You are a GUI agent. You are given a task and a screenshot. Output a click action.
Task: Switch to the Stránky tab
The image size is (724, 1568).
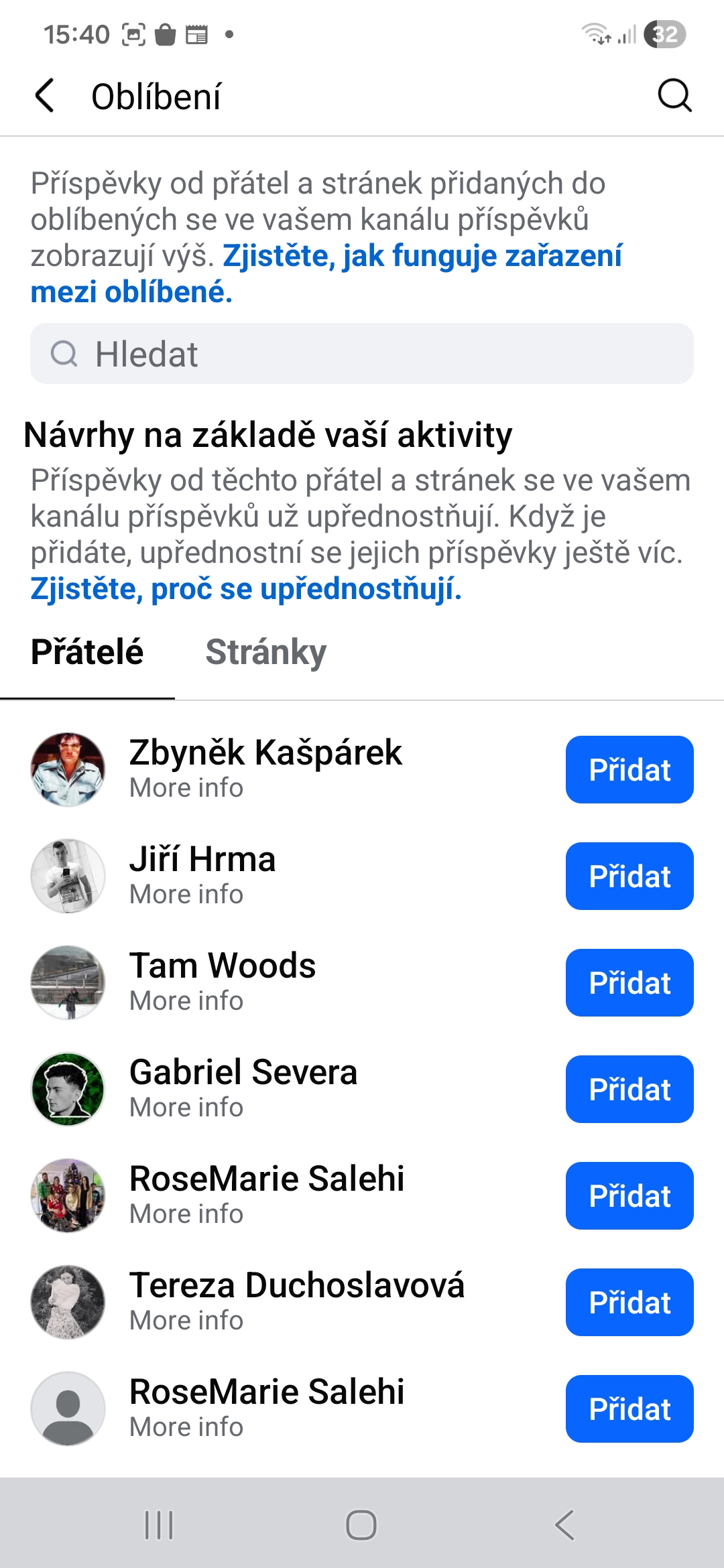coord(265,653)
